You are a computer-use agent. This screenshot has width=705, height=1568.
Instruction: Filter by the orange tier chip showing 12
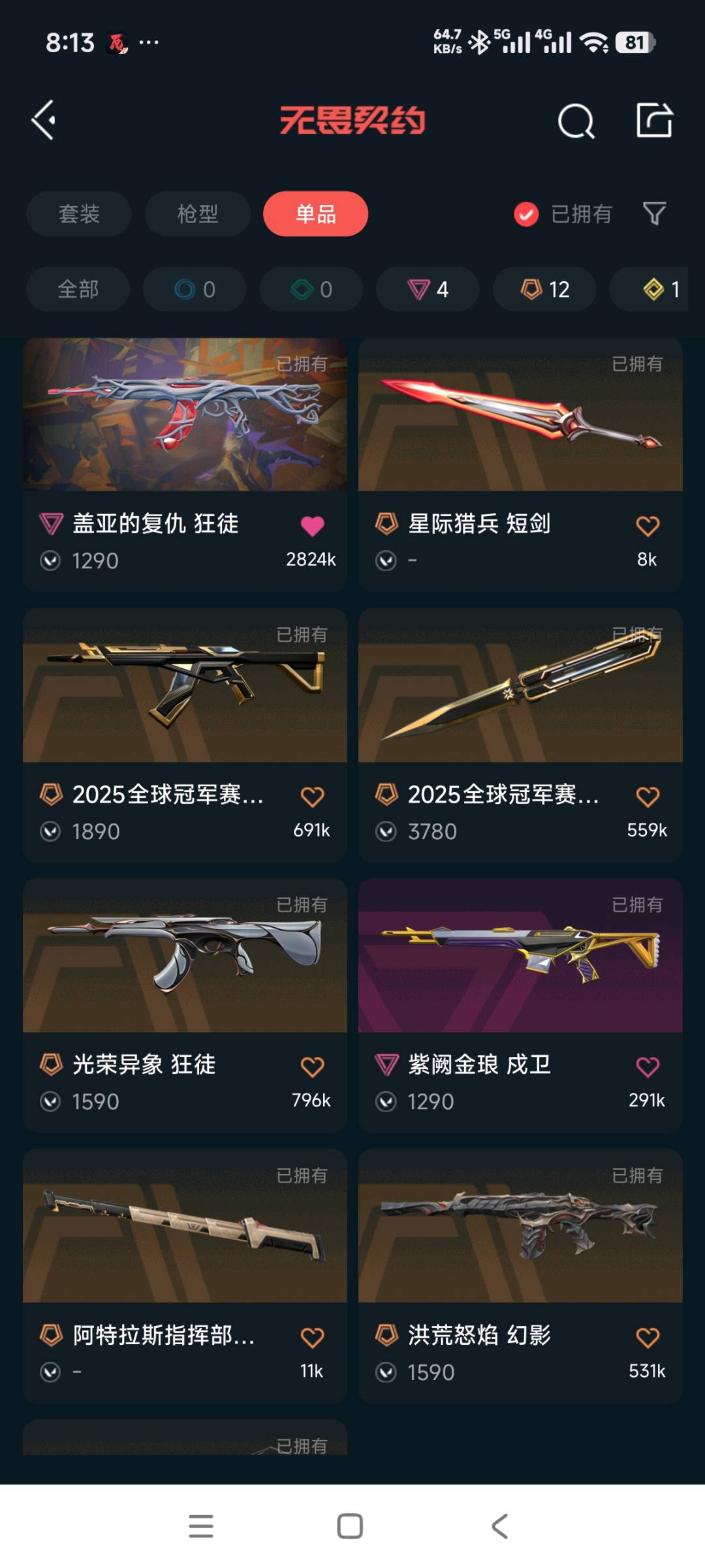point(544,289)
